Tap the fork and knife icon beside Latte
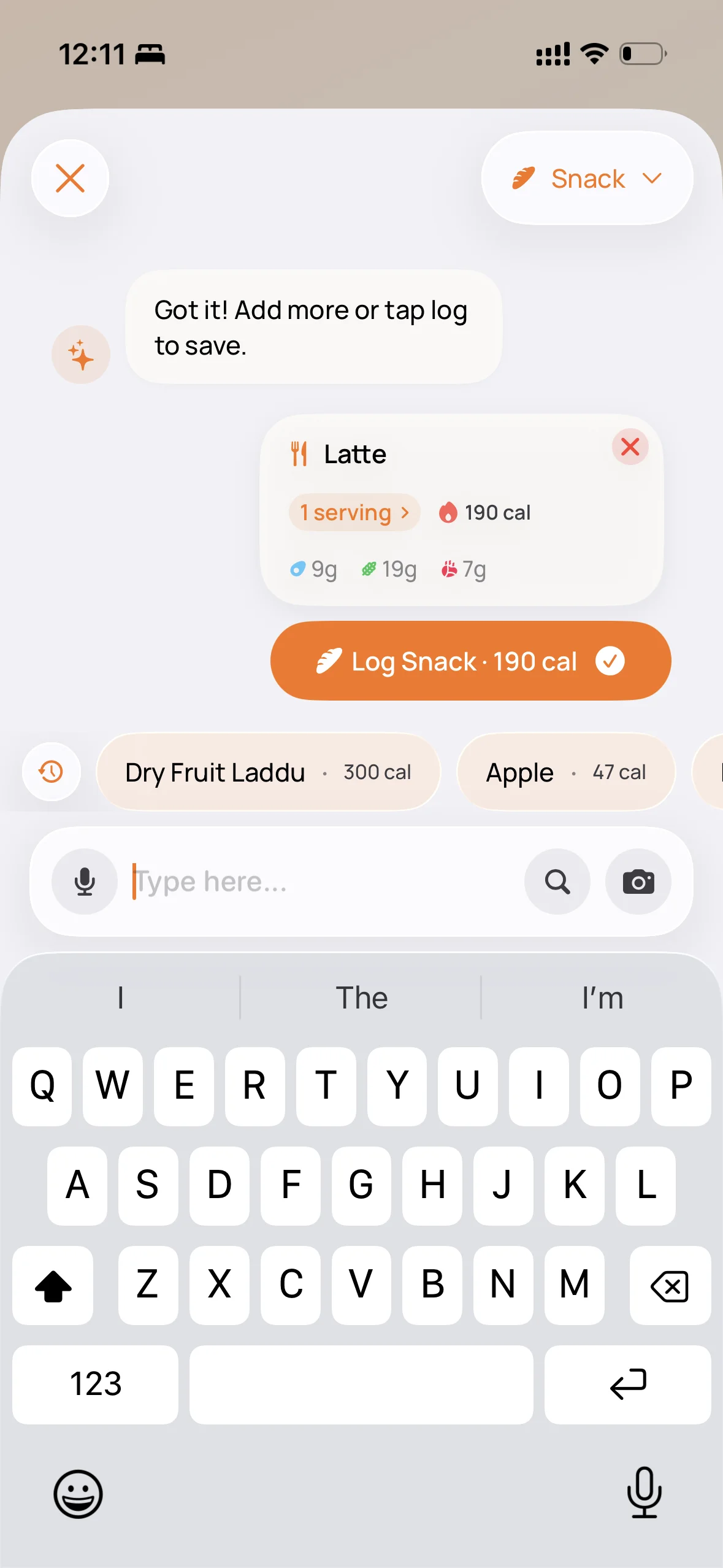The image size is (723, 1568). tap(299, 454)
